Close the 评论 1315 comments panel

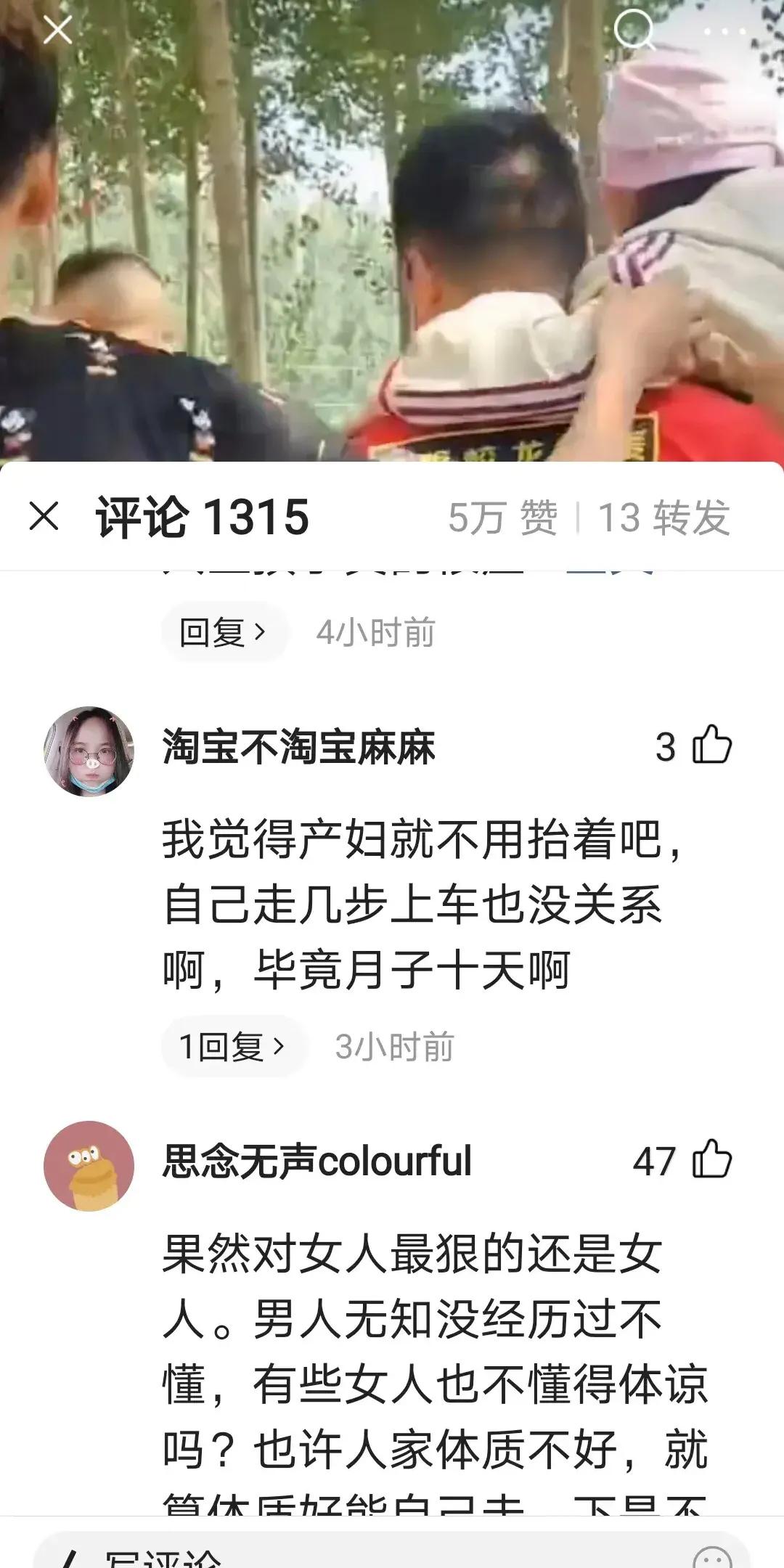(45, 515)
